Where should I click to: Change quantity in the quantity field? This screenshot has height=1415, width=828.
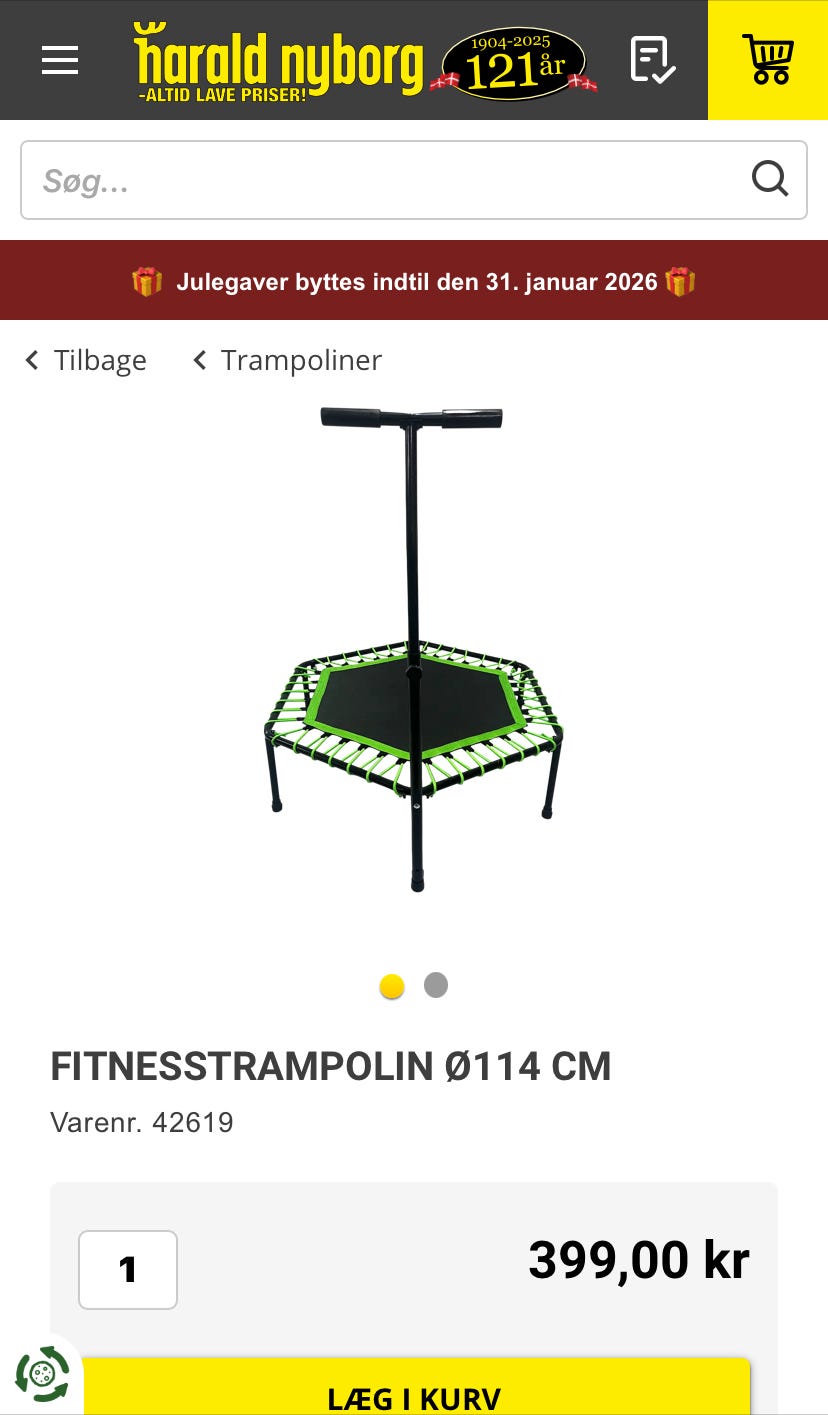pyautogui.click(x=128, y=1270)
